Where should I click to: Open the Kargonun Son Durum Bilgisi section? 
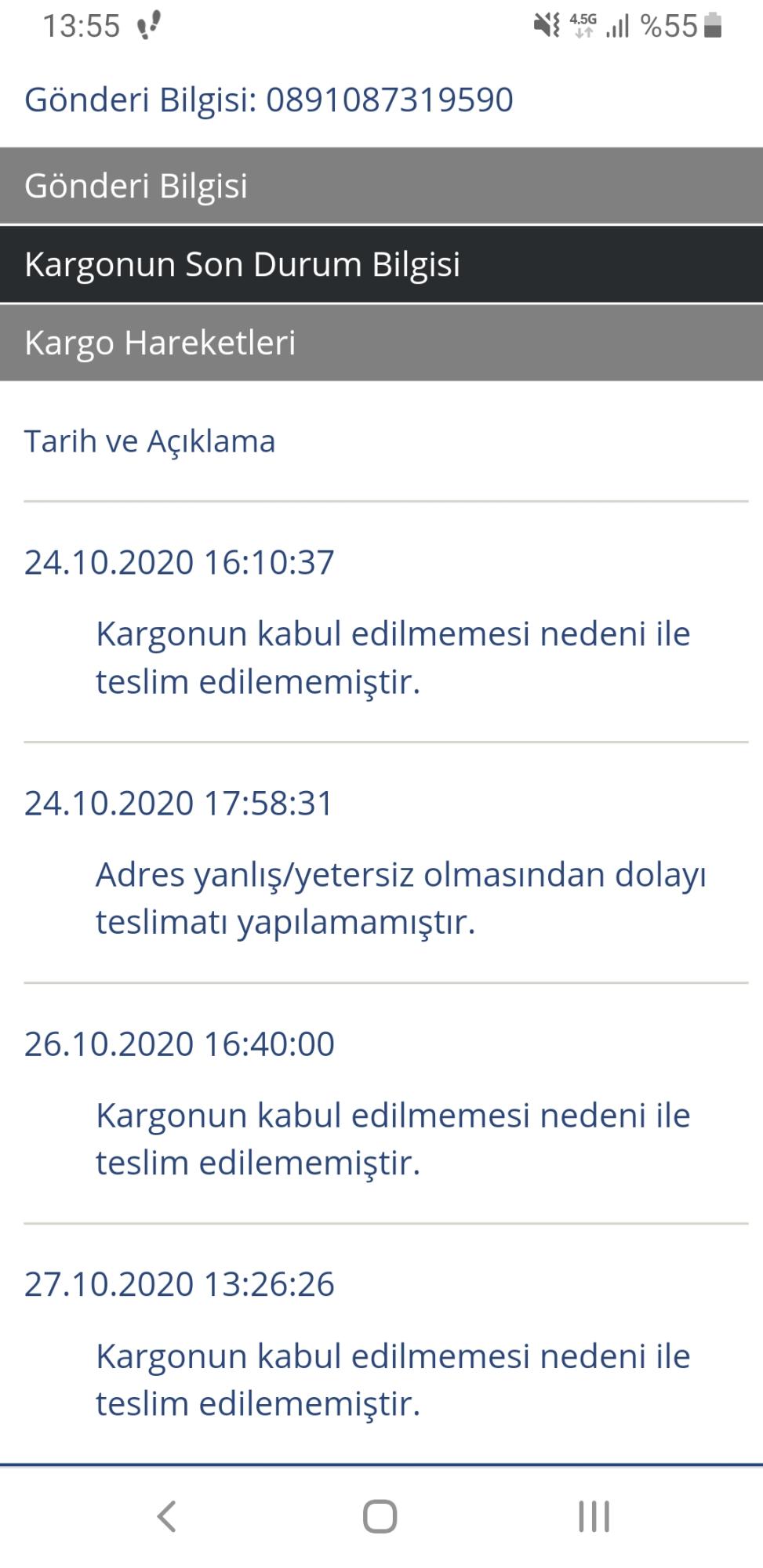coord(381,264)
